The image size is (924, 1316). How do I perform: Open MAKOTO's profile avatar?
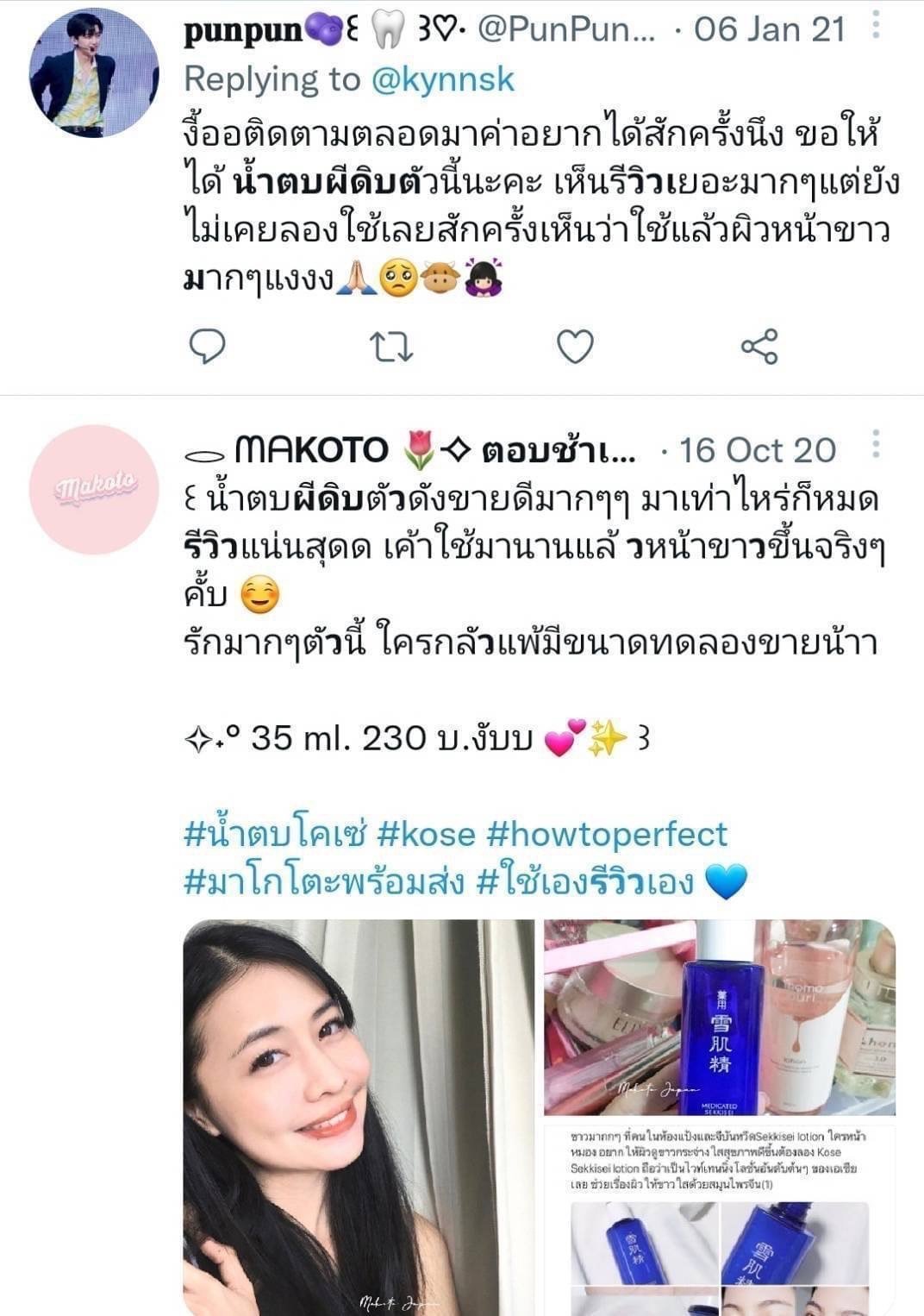[x=94, y=489]
